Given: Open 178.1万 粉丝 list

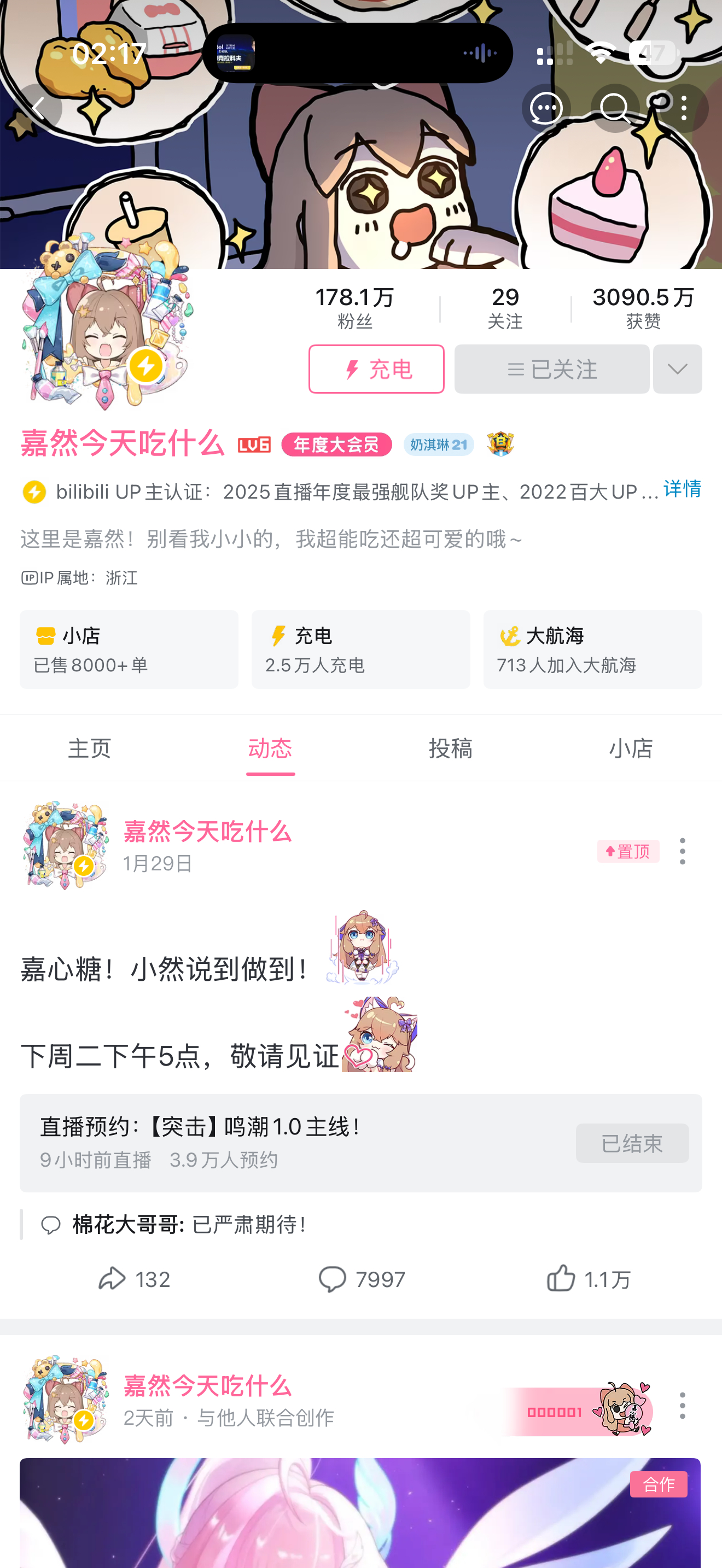Looking at the screenshot, I should [354, 308].
